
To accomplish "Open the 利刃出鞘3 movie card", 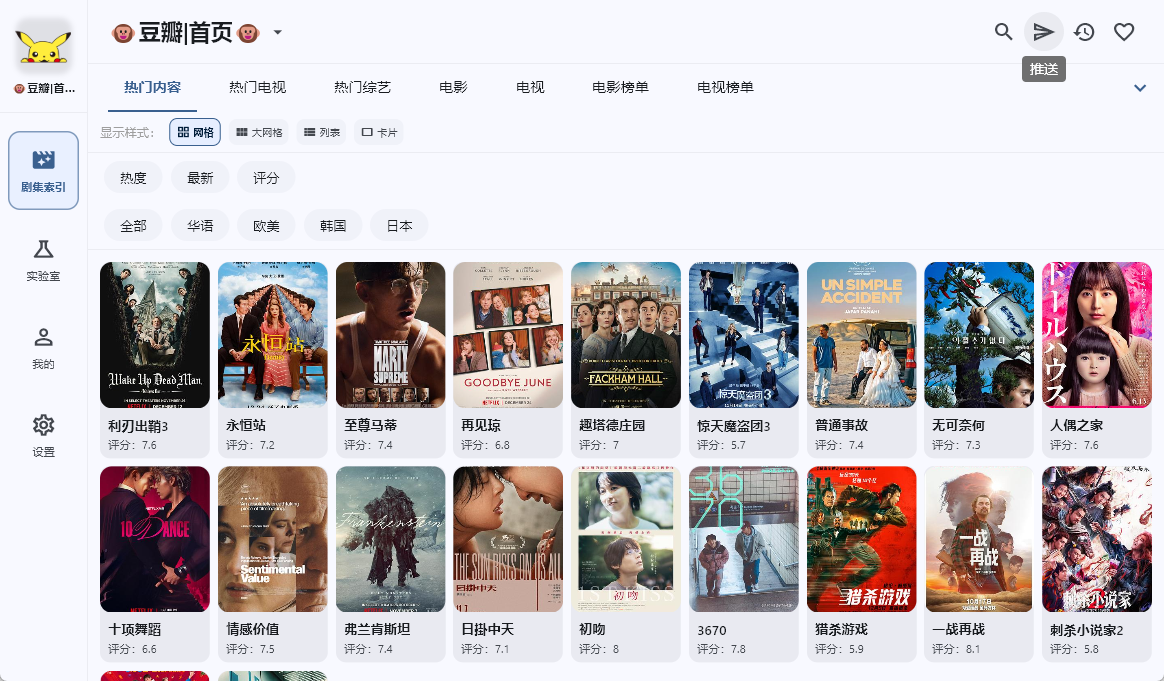I will pyautogui.click(x=154, y=359).
